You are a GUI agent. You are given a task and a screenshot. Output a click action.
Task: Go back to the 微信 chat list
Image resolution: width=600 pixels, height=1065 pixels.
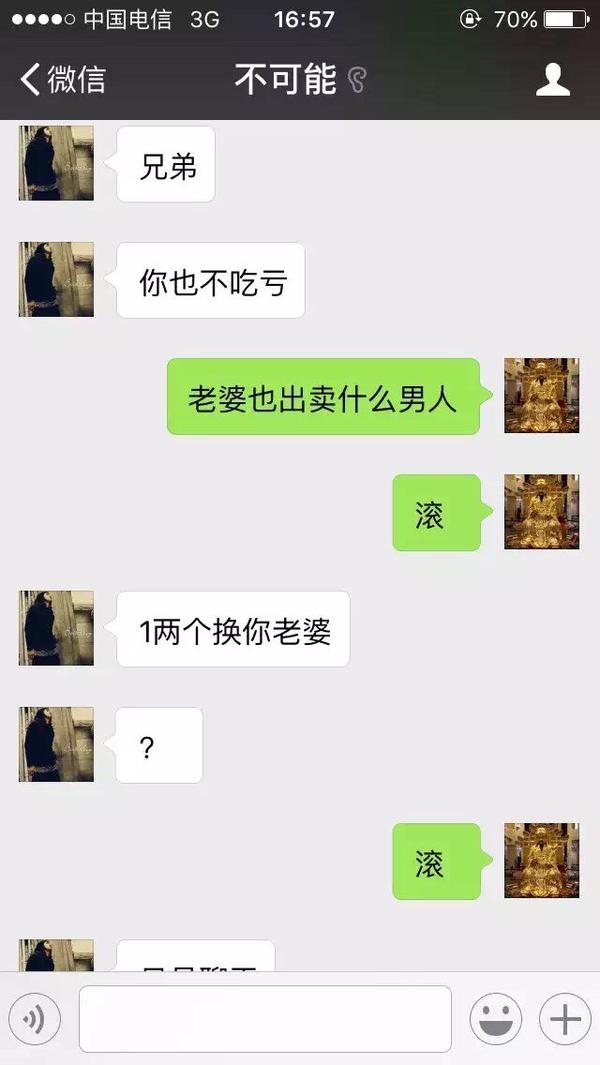click(x=62, y=79)
